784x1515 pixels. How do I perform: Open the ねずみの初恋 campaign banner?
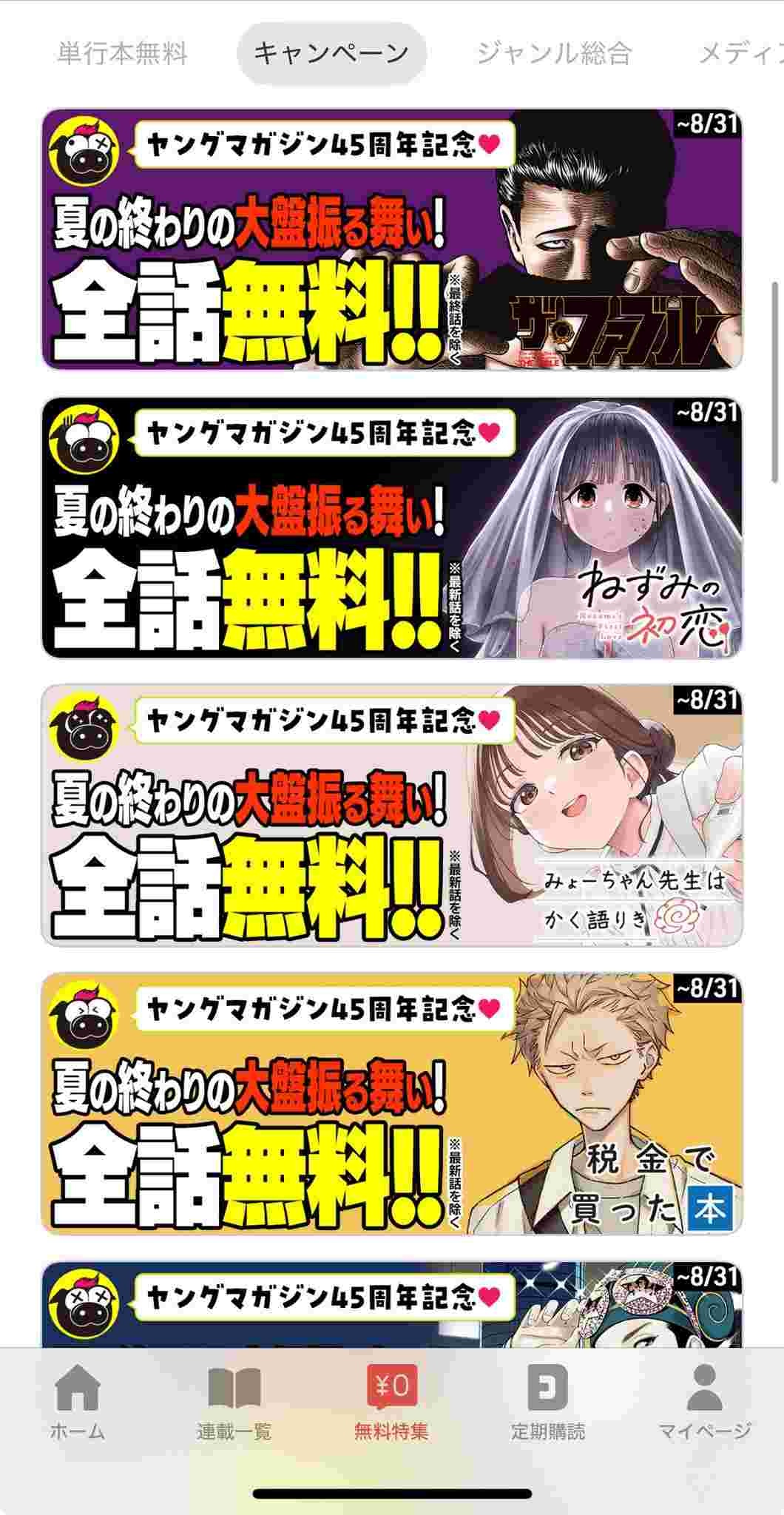pyautogui.click(x=392, y=527)
